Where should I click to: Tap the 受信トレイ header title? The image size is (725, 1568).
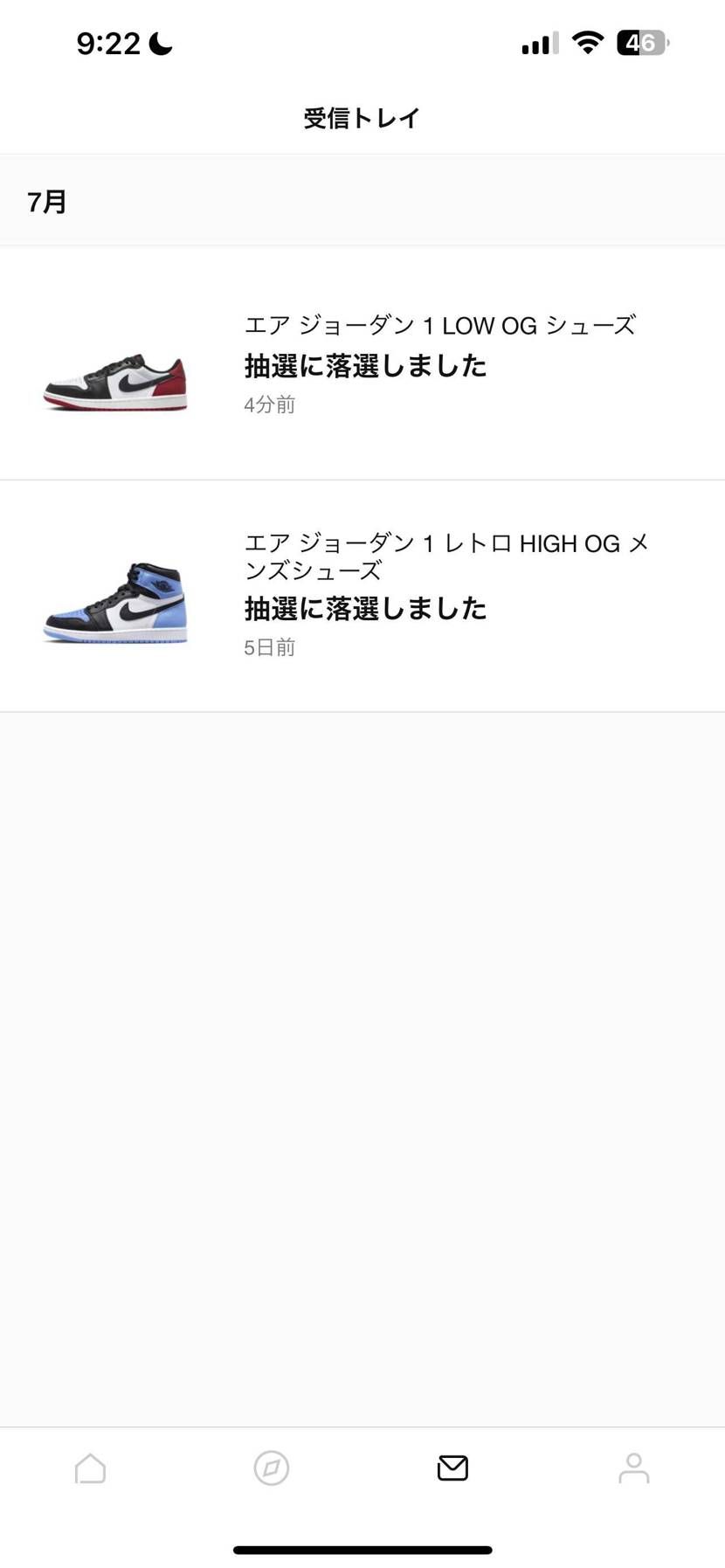(362, 116)
